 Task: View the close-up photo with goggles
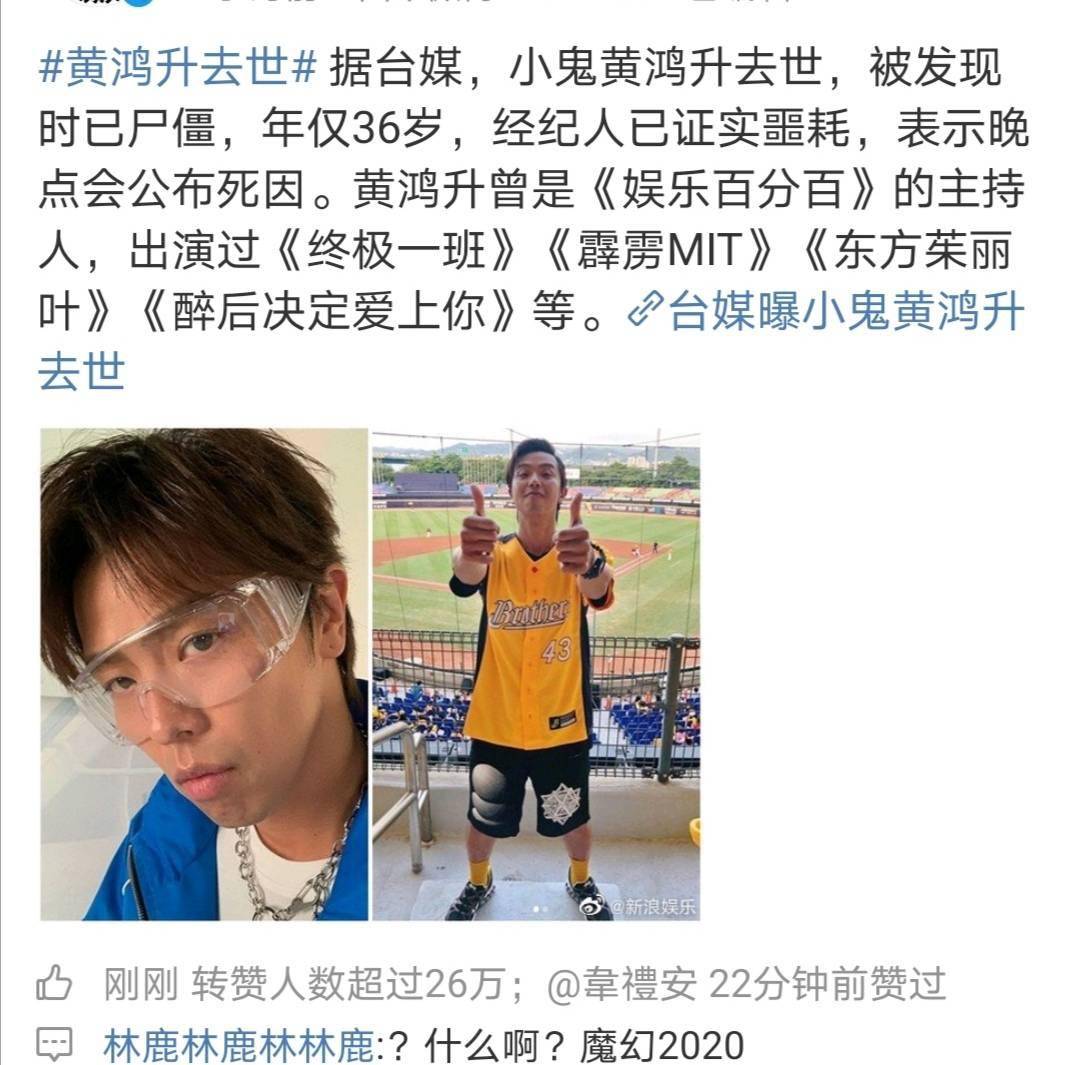point(204,674)
